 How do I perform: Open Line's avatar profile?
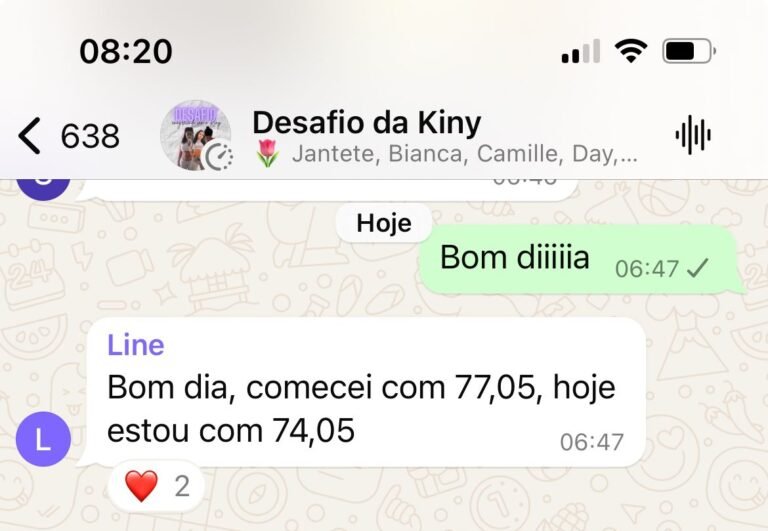[x=44, y=440]
